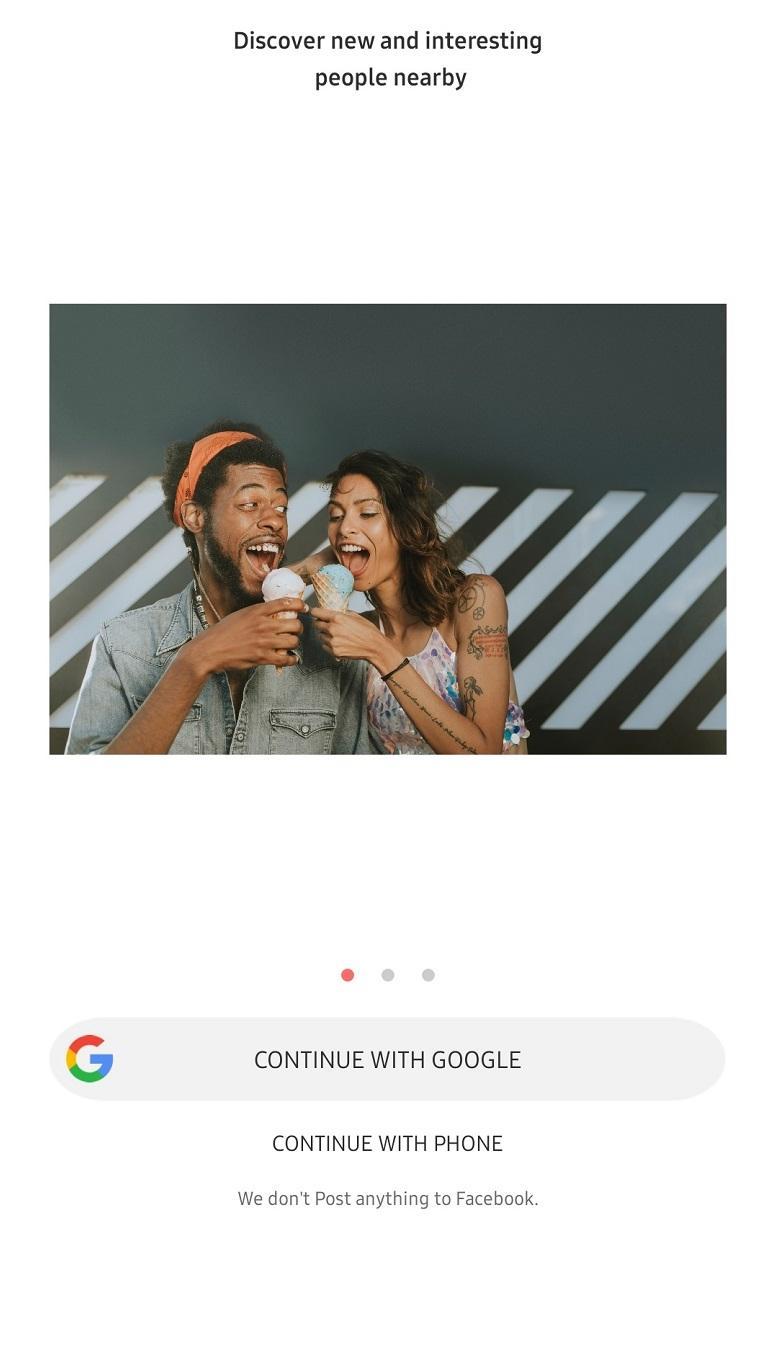The width and height of the screenshot is (777, 1366).
Task: Select the first red pagination dot
Action: point(347,974)
